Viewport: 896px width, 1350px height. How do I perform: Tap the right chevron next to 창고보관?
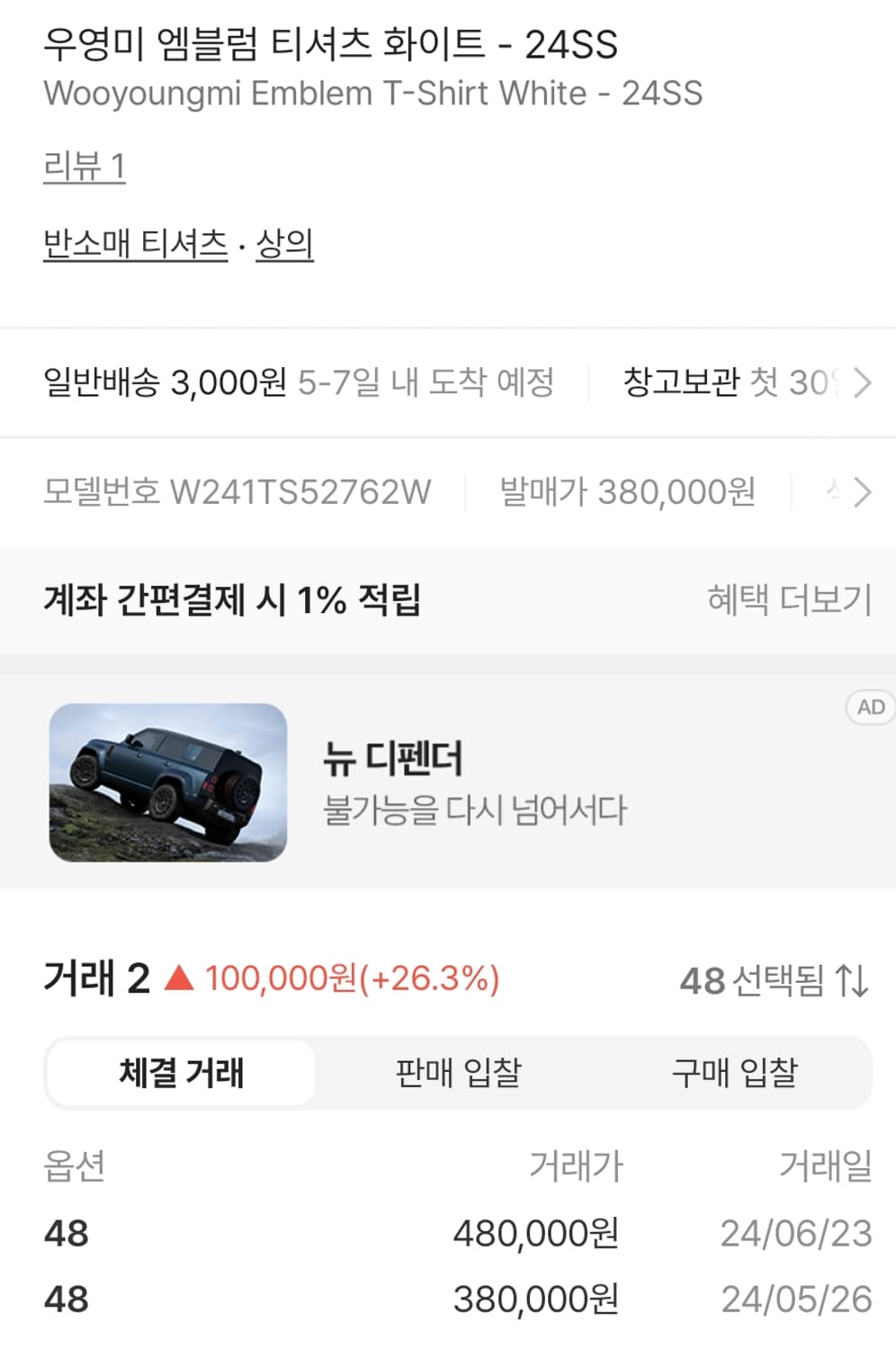pos(863,382)
